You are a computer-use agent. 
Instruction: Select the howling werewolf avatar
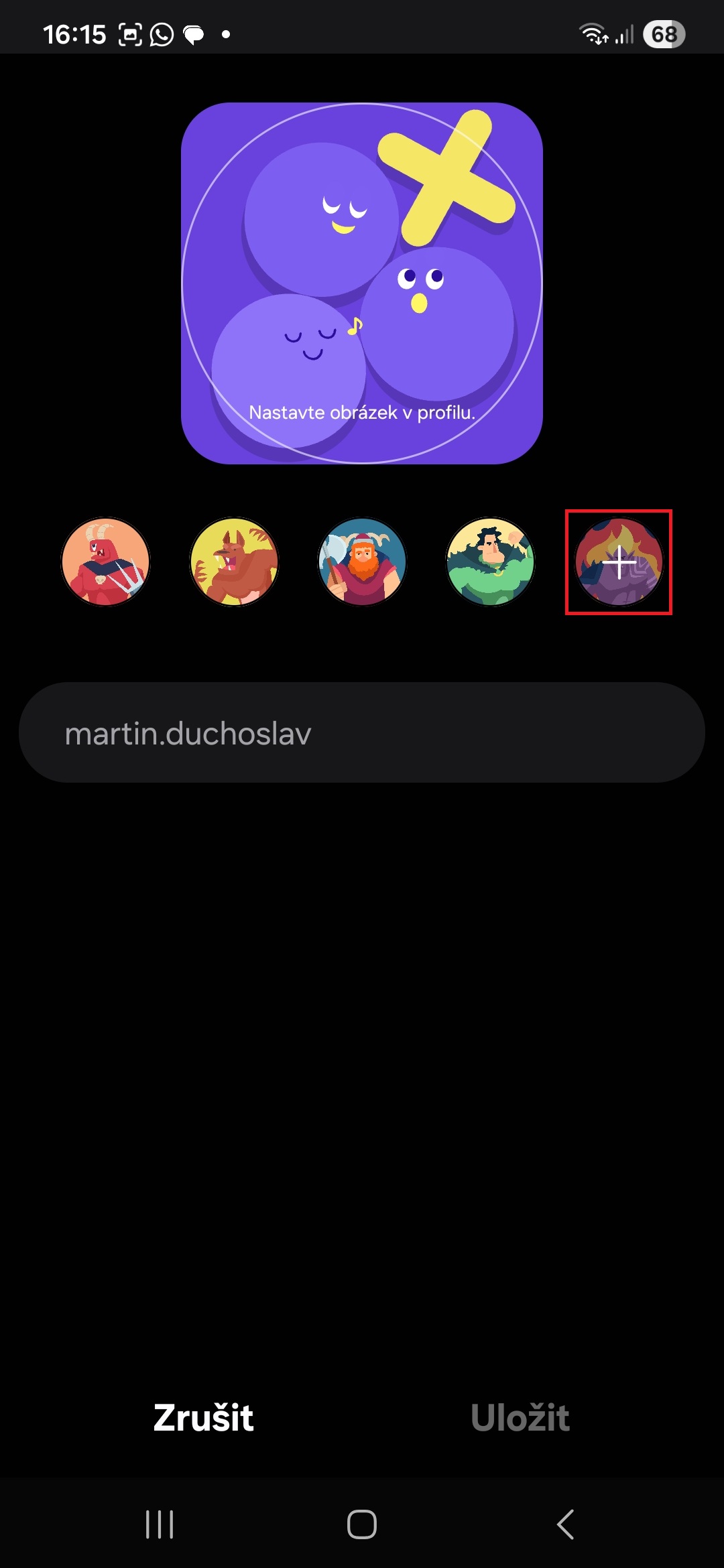coord(234,562)
